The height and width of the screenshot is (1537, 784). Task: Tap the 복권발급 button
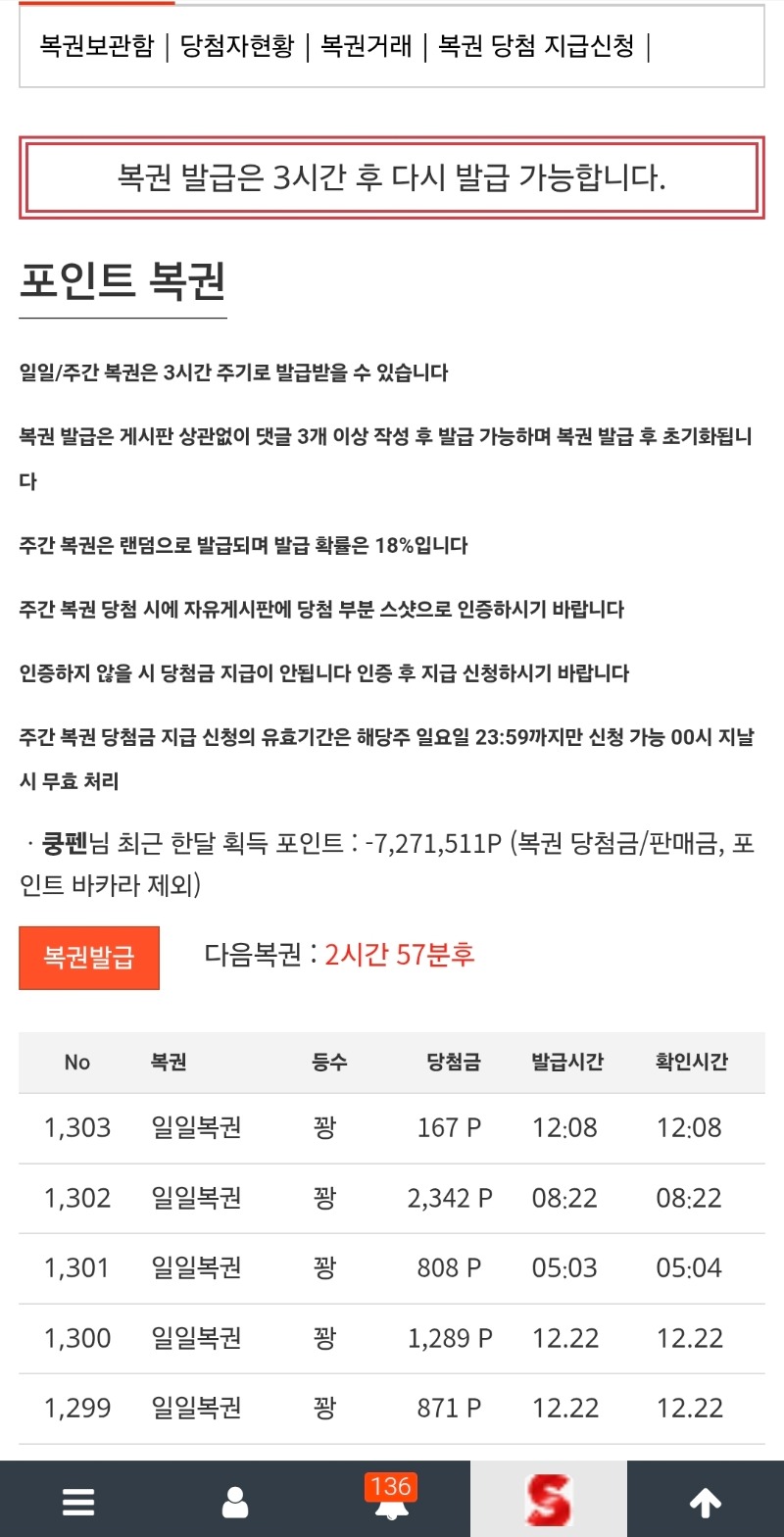(x=89, y=957)
